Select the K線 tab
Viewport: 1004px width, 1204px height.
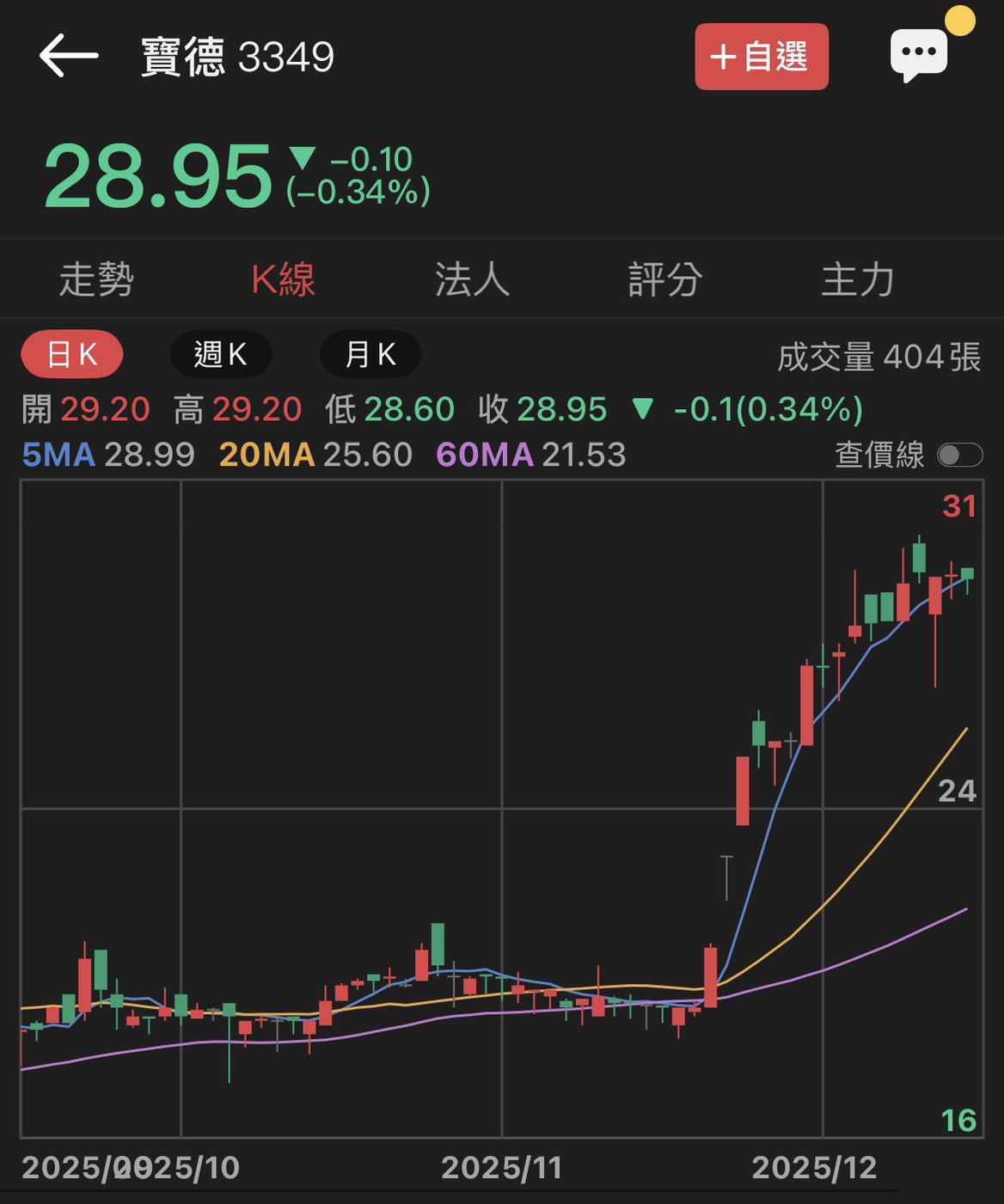tap(283, 280)
